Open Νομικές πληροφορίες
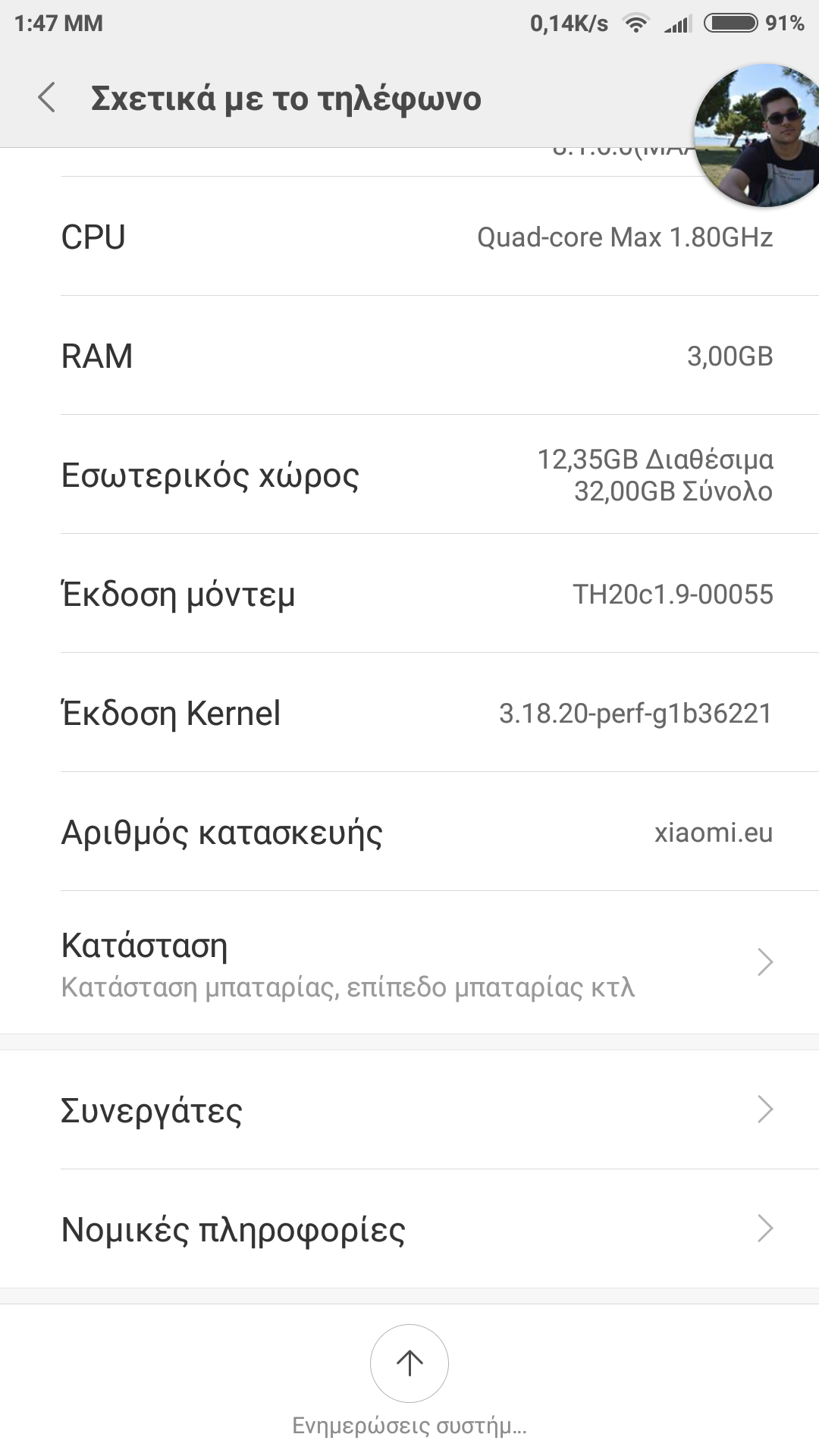 [x=409, y=1229]
